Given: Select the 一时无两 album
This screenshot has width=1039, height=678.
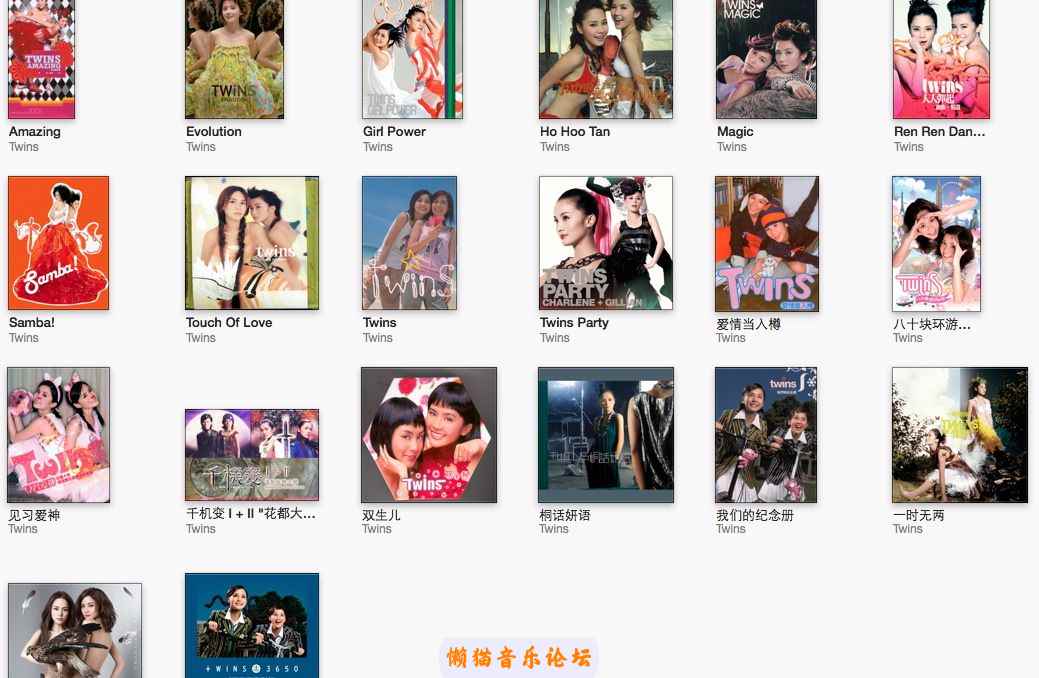Looking at the screenshot, I should (959, 435).
